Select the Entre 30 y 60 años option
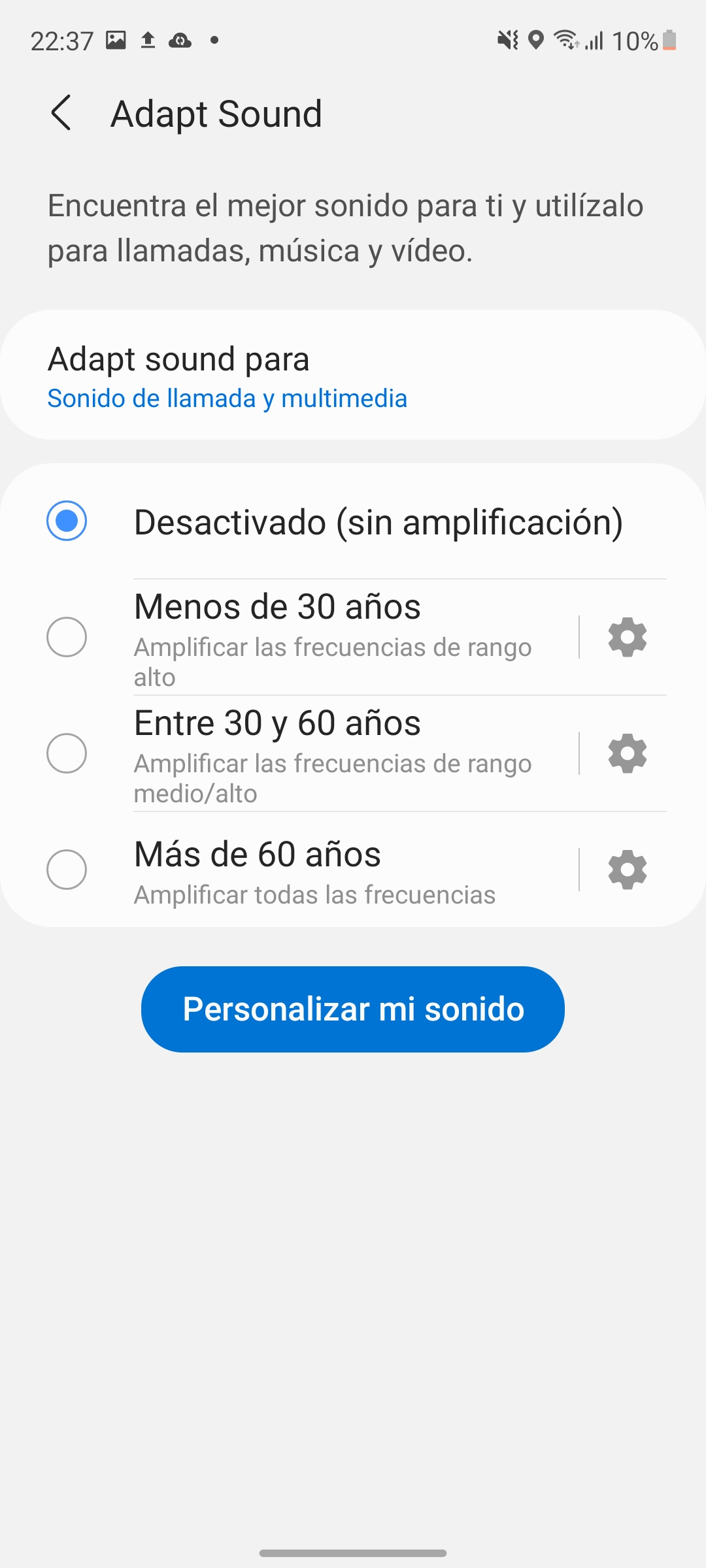 pos(288,753)
